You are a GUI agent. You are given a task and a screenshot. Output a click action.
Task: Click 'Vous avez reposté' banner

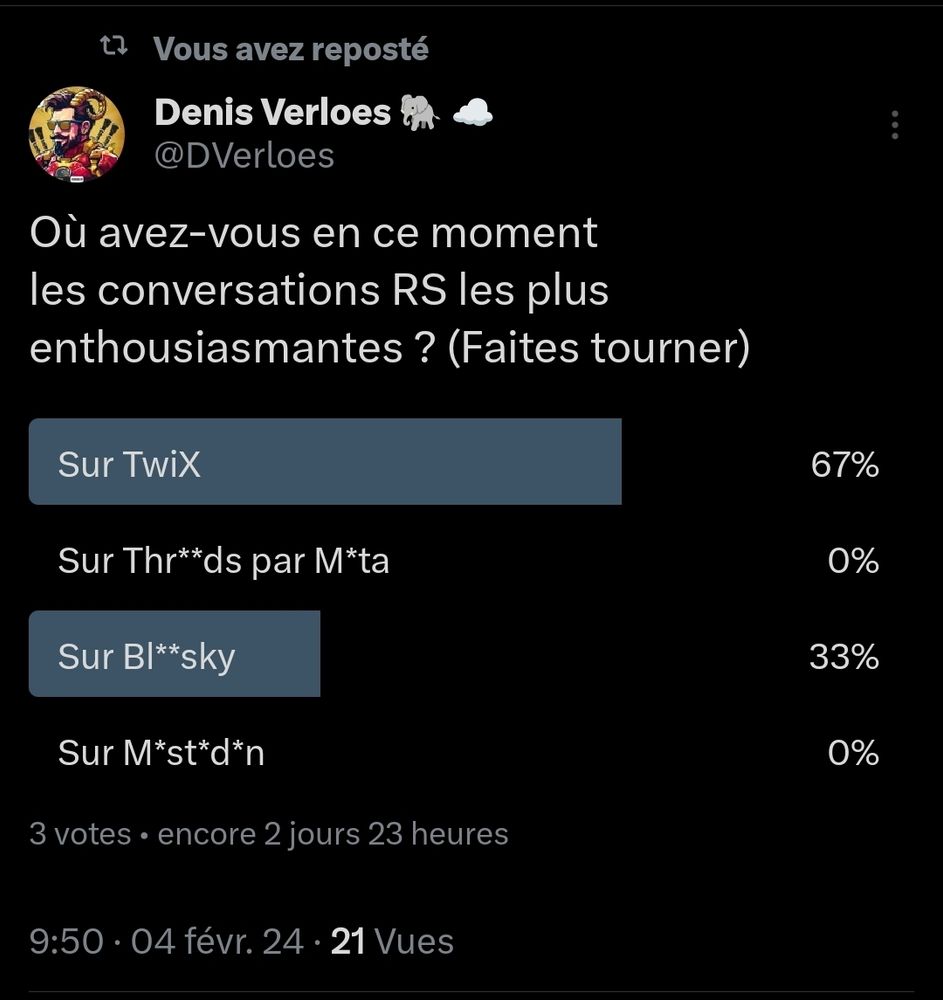pyautogui.click(x=289, y=48)
